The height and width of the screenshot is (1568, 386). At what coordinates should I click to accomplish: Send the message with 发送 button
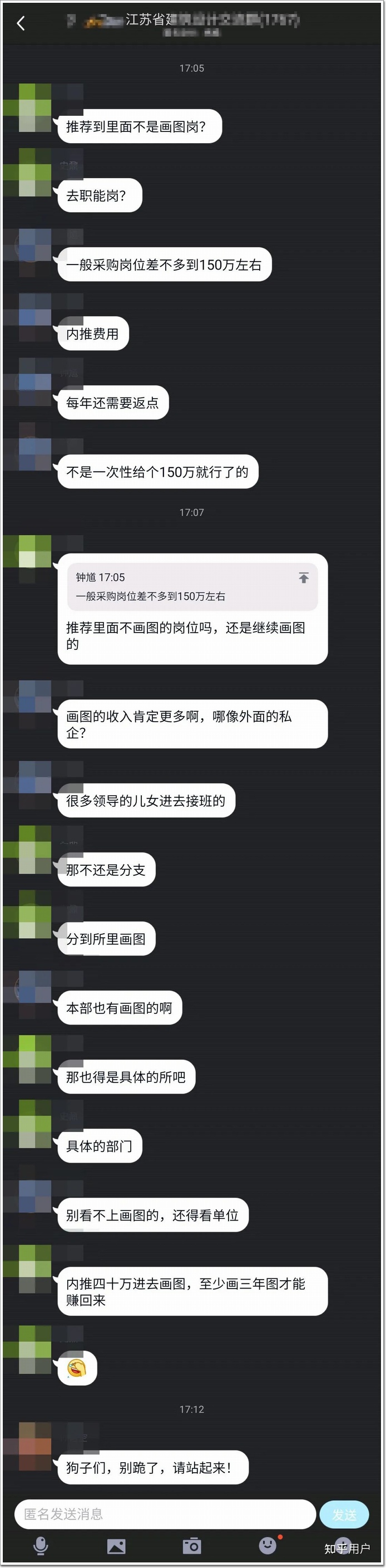tap(344, 1515)
